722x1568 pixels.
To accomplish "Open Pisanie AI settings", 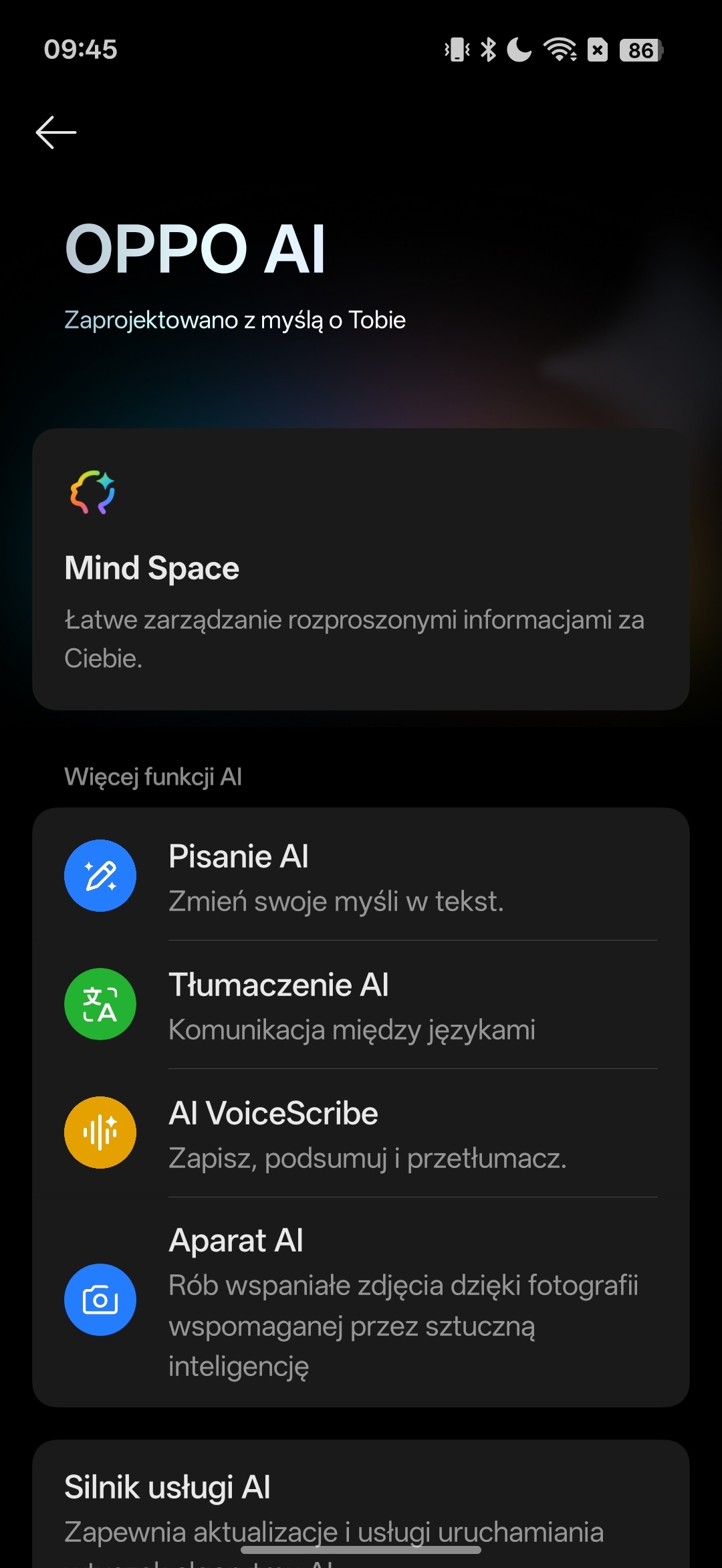I will click(361, 876).
